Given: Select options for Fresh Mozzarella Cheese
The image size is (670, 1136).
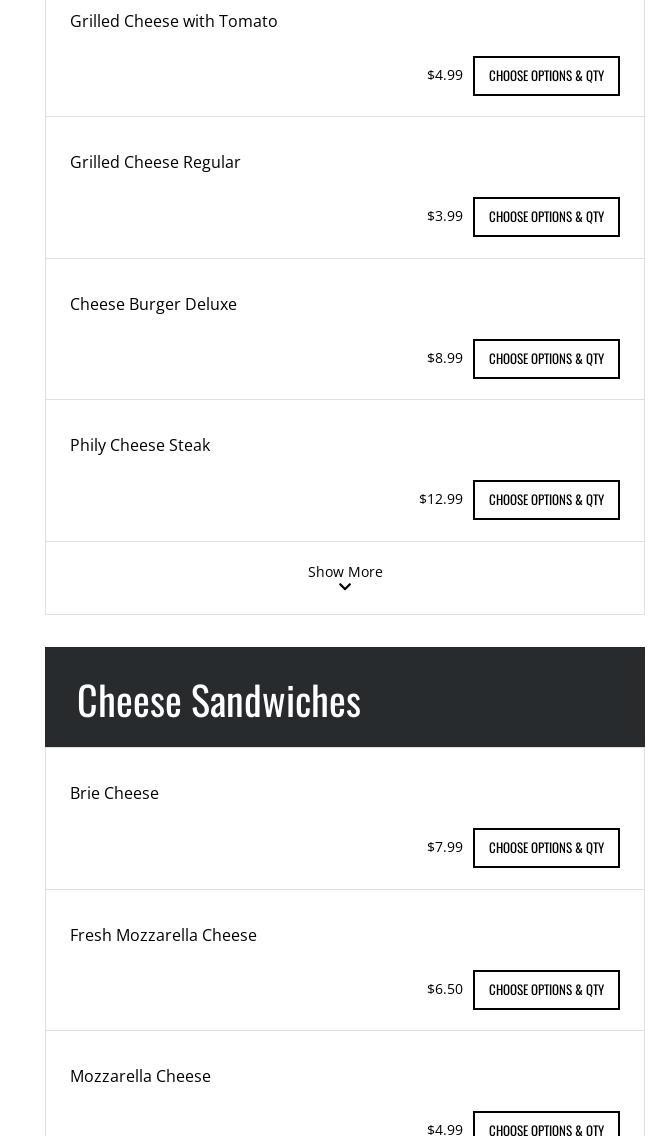Looking at the screenshot, I should (546, 990).
